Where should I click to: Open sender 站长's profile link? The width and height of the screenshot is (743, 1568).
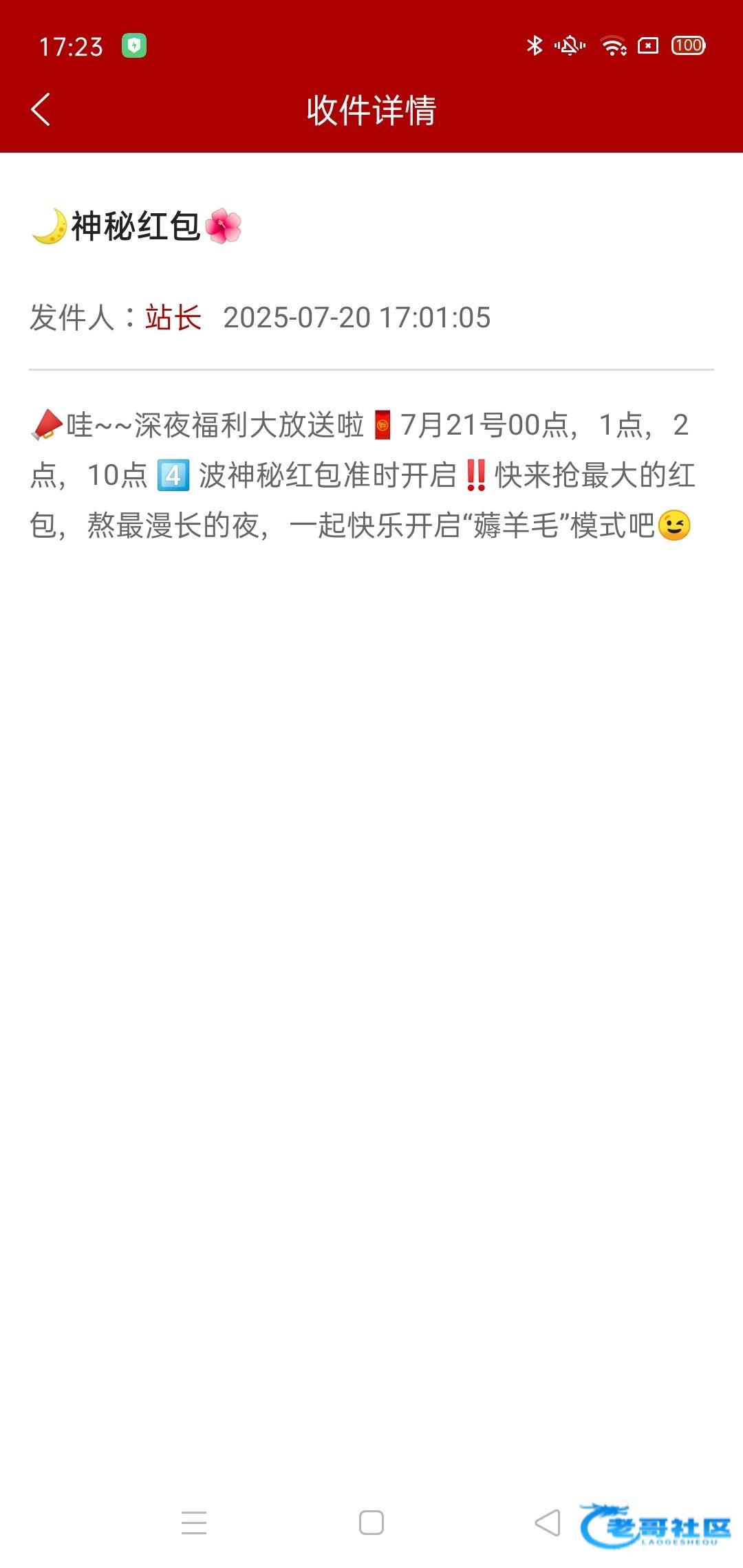click(x=173, y=318)
